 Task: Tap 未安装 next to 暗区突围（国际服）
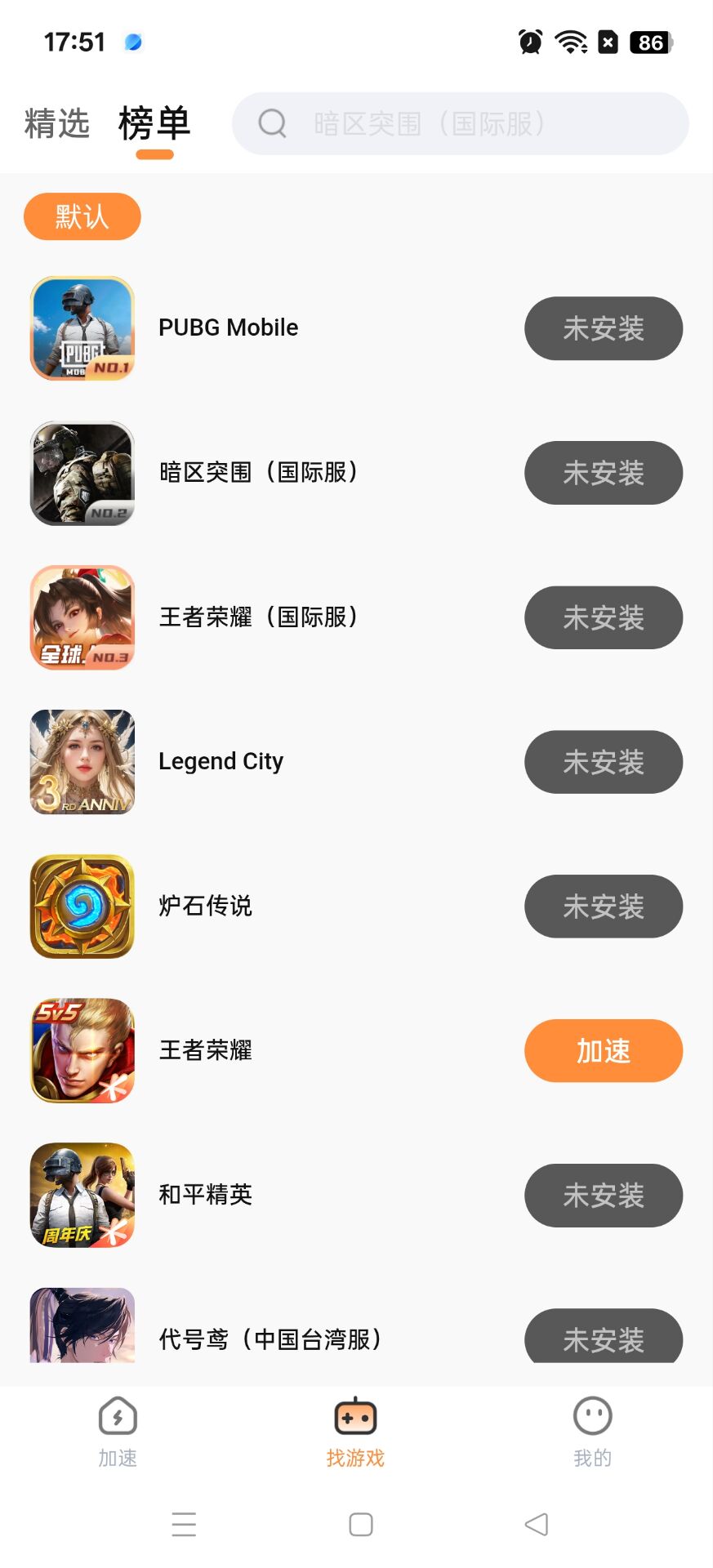(603, 473)
